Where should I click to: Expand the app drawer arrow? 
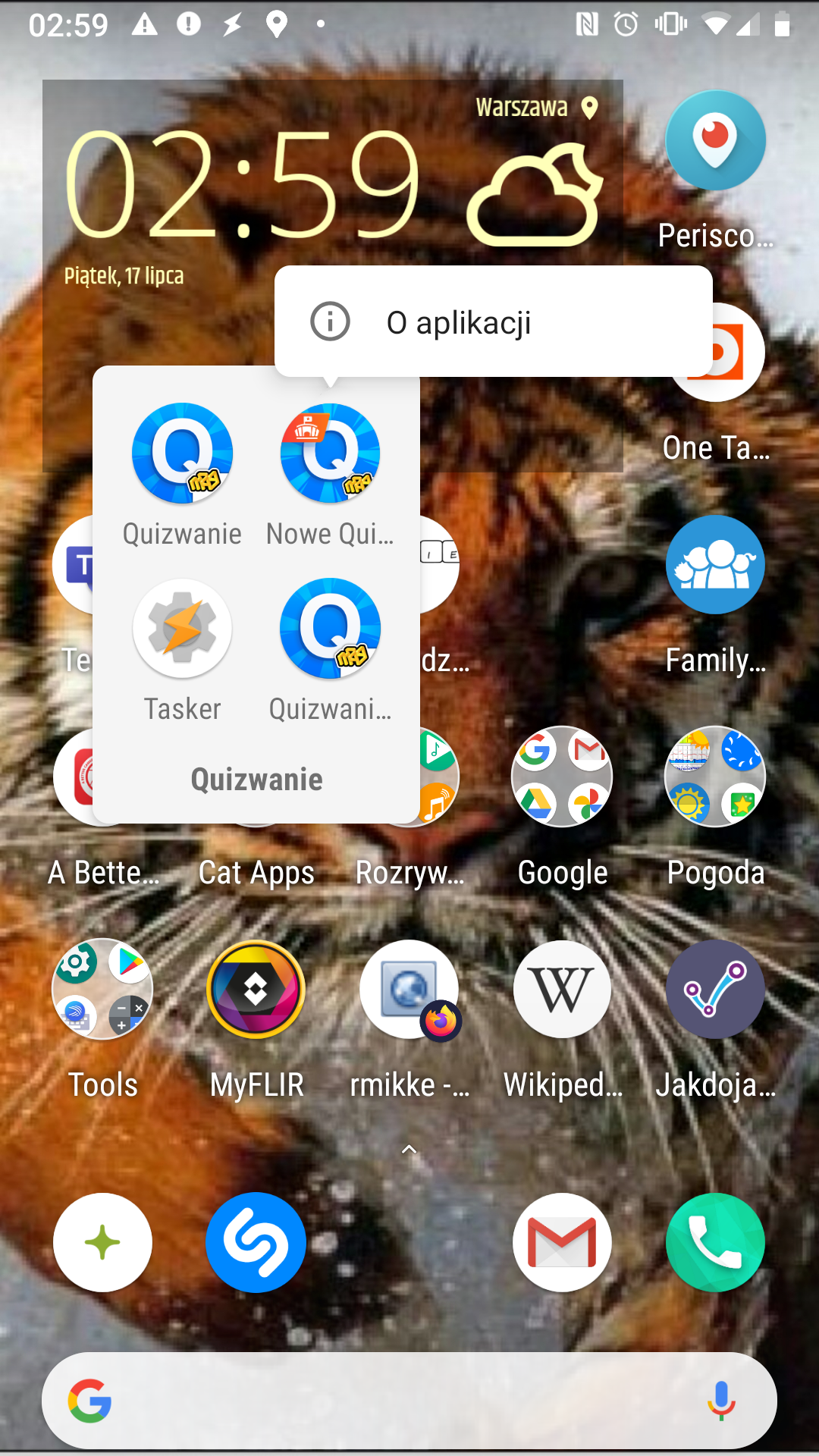pyautogui.click(x=409, y=1150)
